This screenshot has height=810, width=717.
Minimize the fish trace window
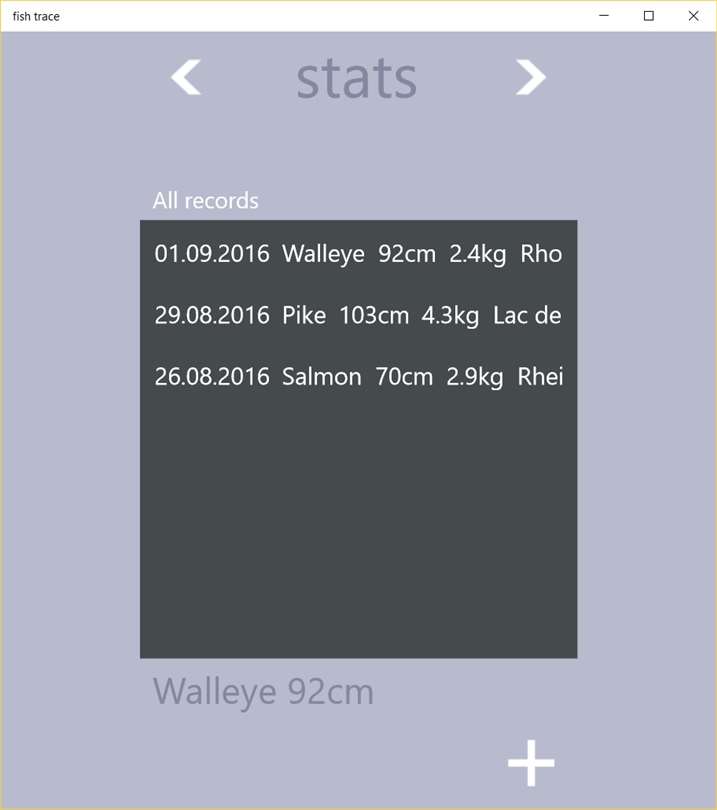(x=603, y=16)
